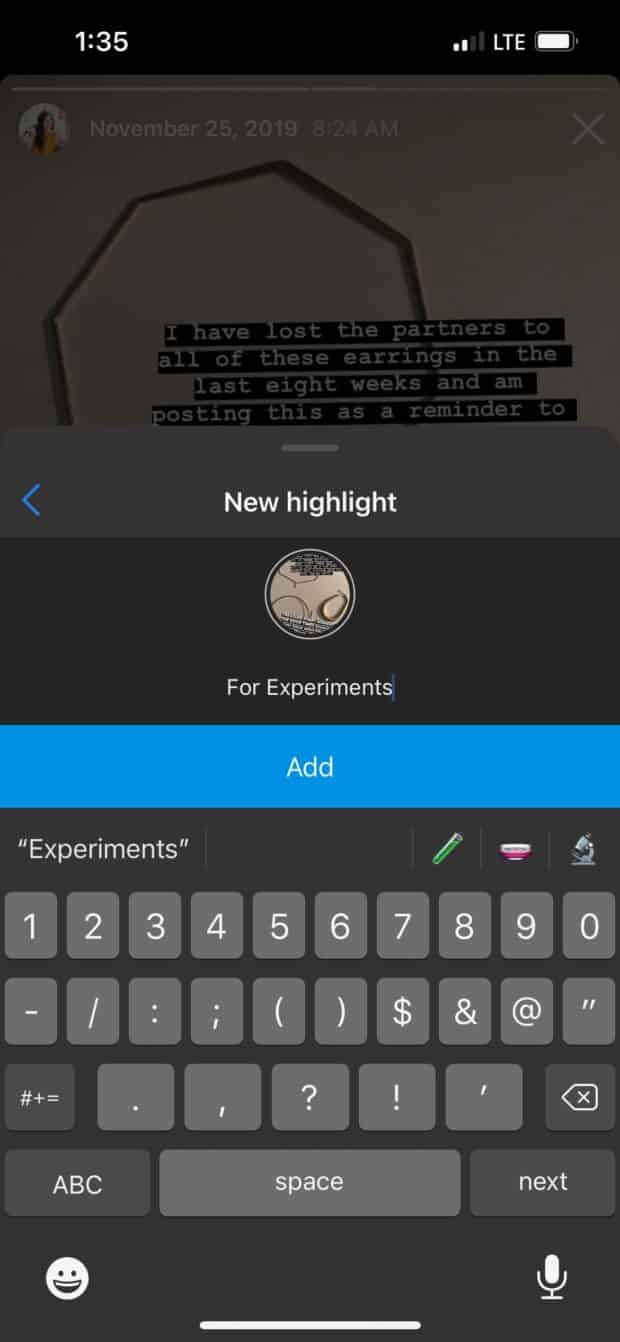Delete a character with the backspace key

pyautogui.click(x=580, y=1097)
